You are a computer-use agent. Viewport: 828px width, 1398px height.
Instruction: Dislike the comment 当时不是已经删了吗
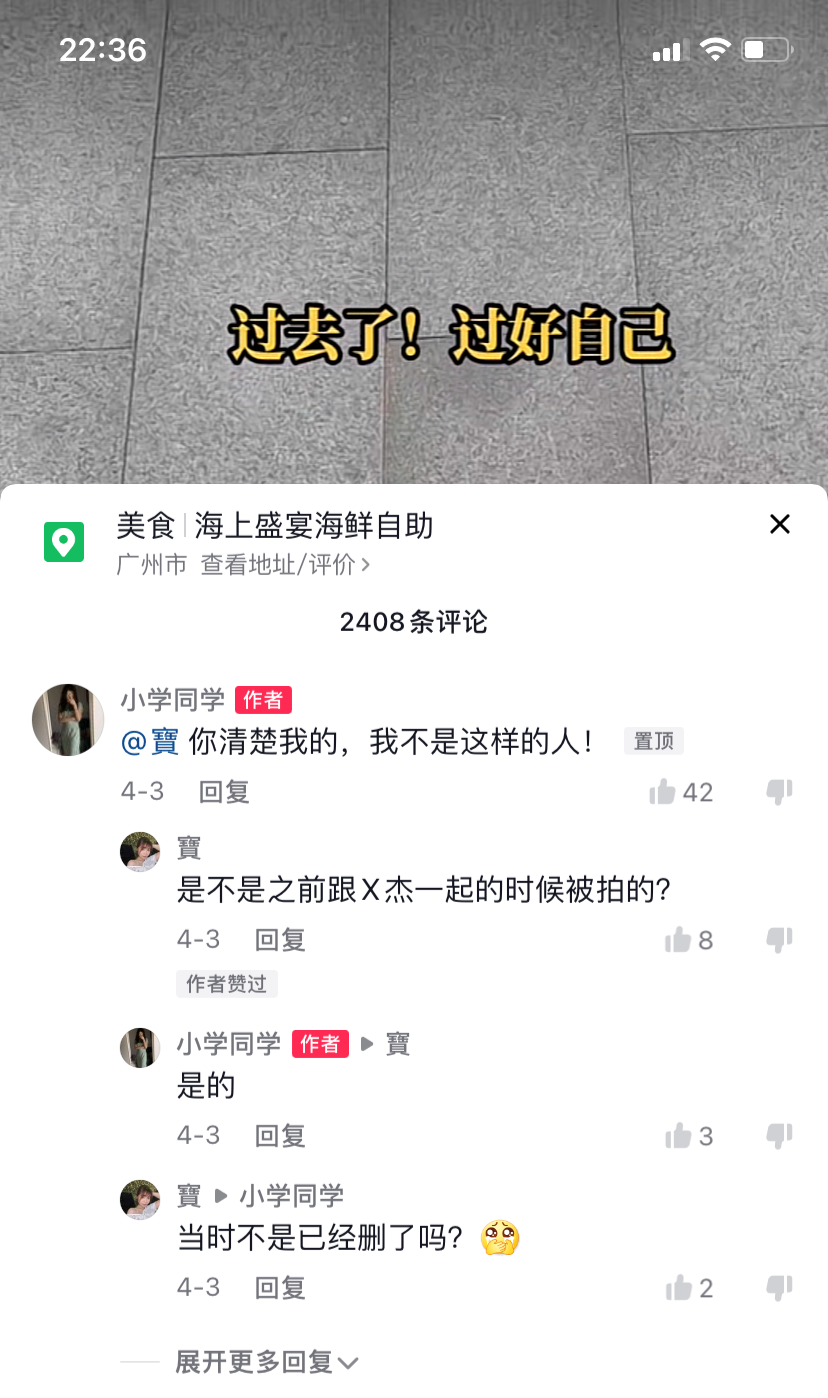[x=779, y=1288]
